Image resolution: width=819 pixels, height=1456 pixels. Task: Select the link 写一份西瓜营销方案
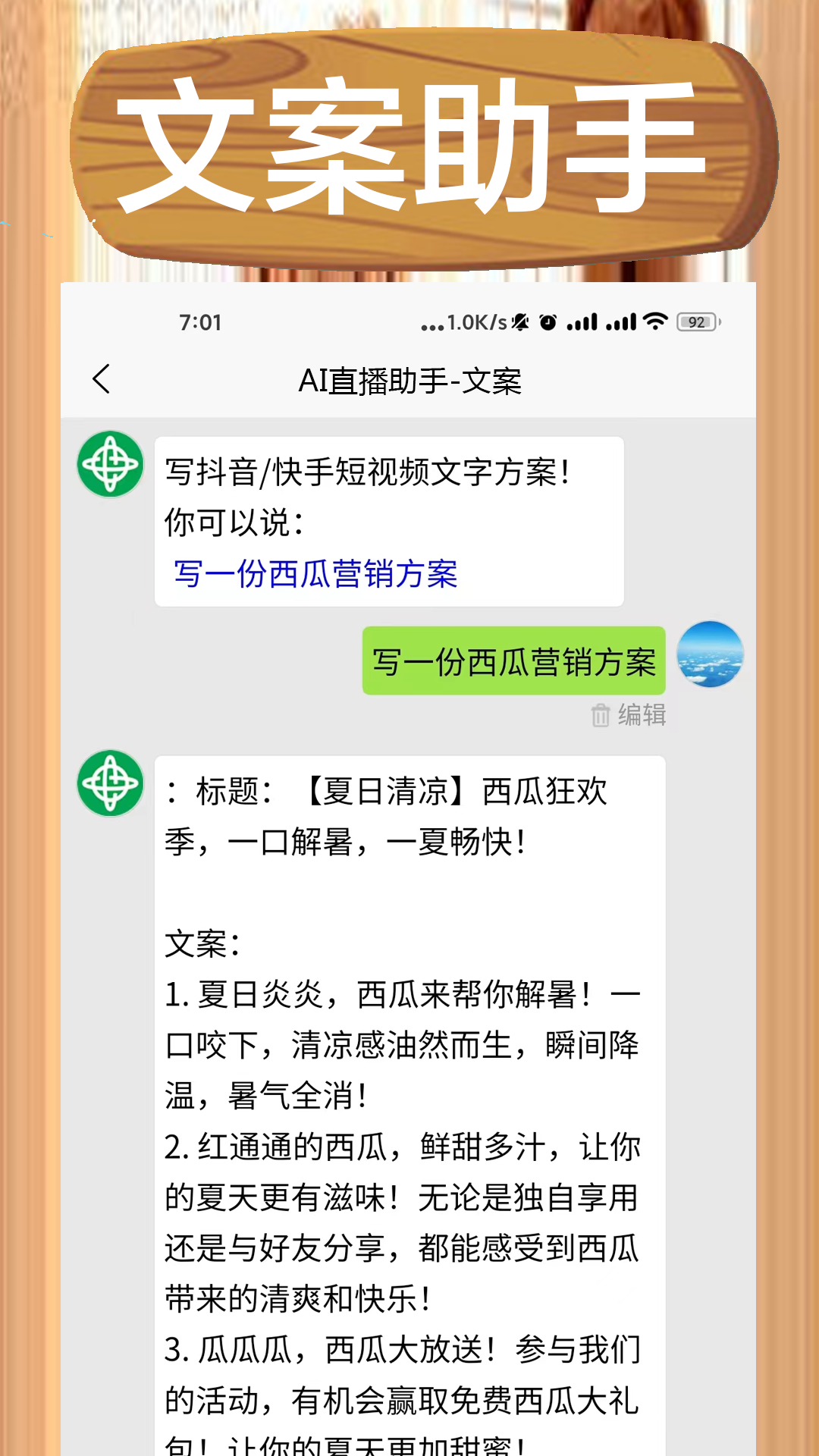coord(316,574)
